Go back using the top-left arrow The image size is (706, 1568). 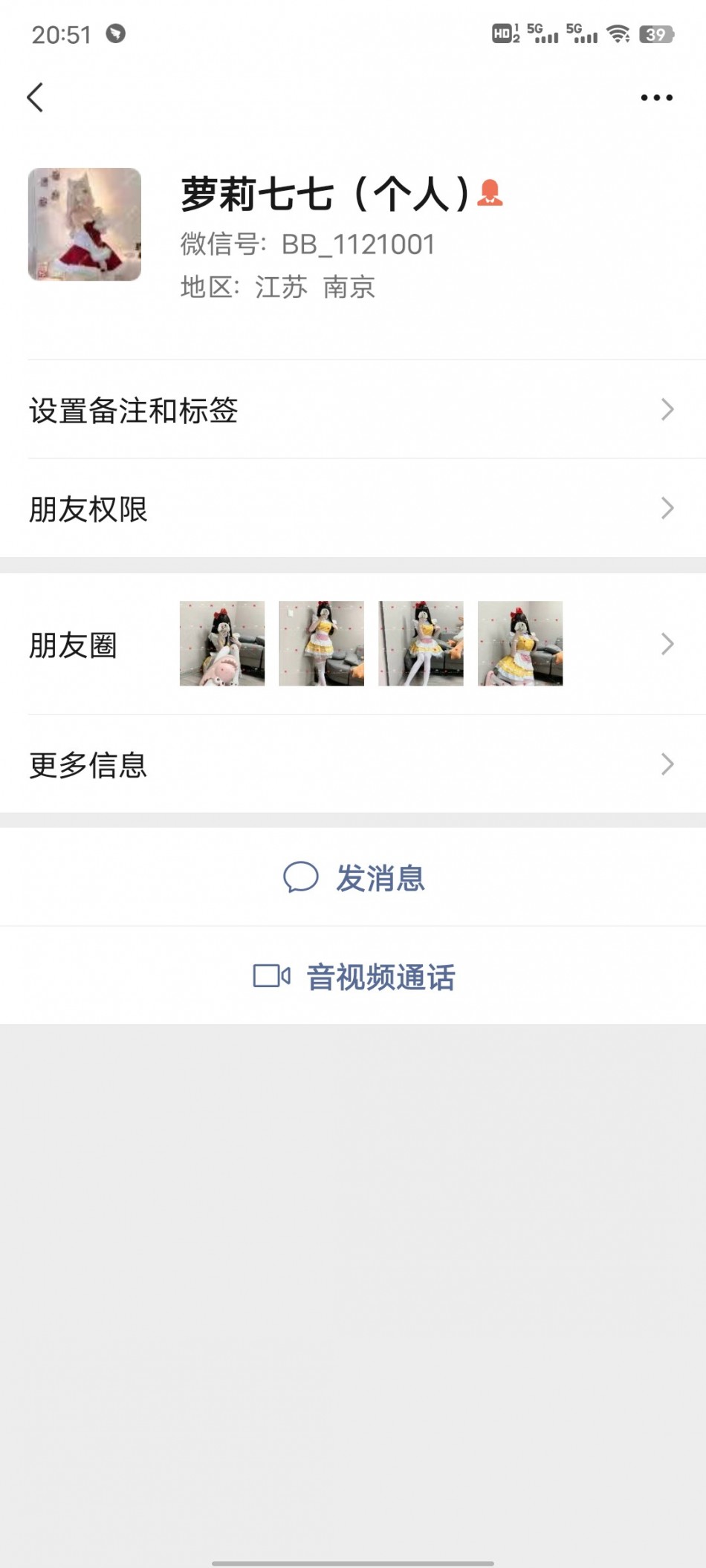click(x=35, y=97)
